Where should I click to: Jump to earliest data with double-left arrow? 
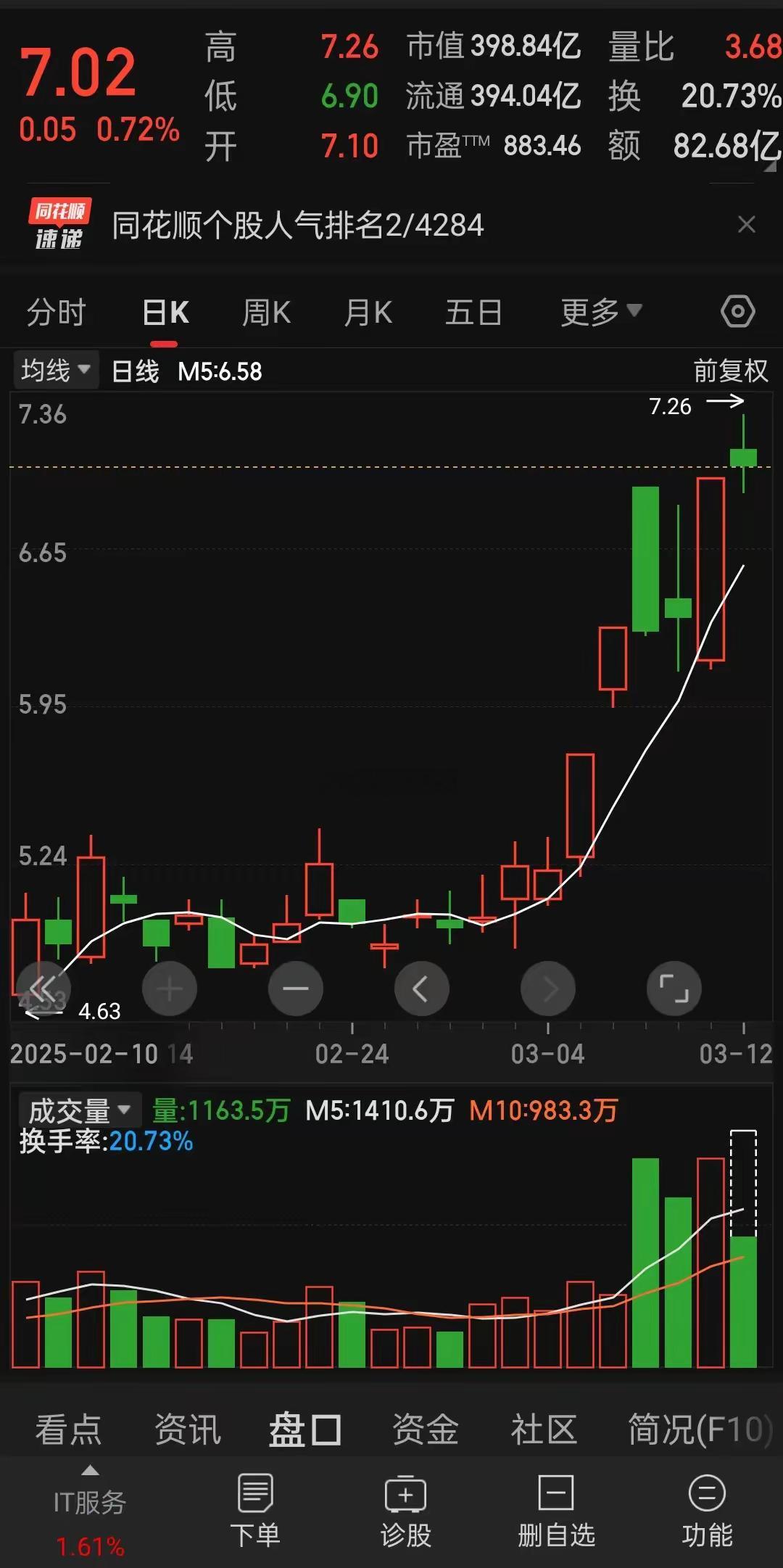43,989
